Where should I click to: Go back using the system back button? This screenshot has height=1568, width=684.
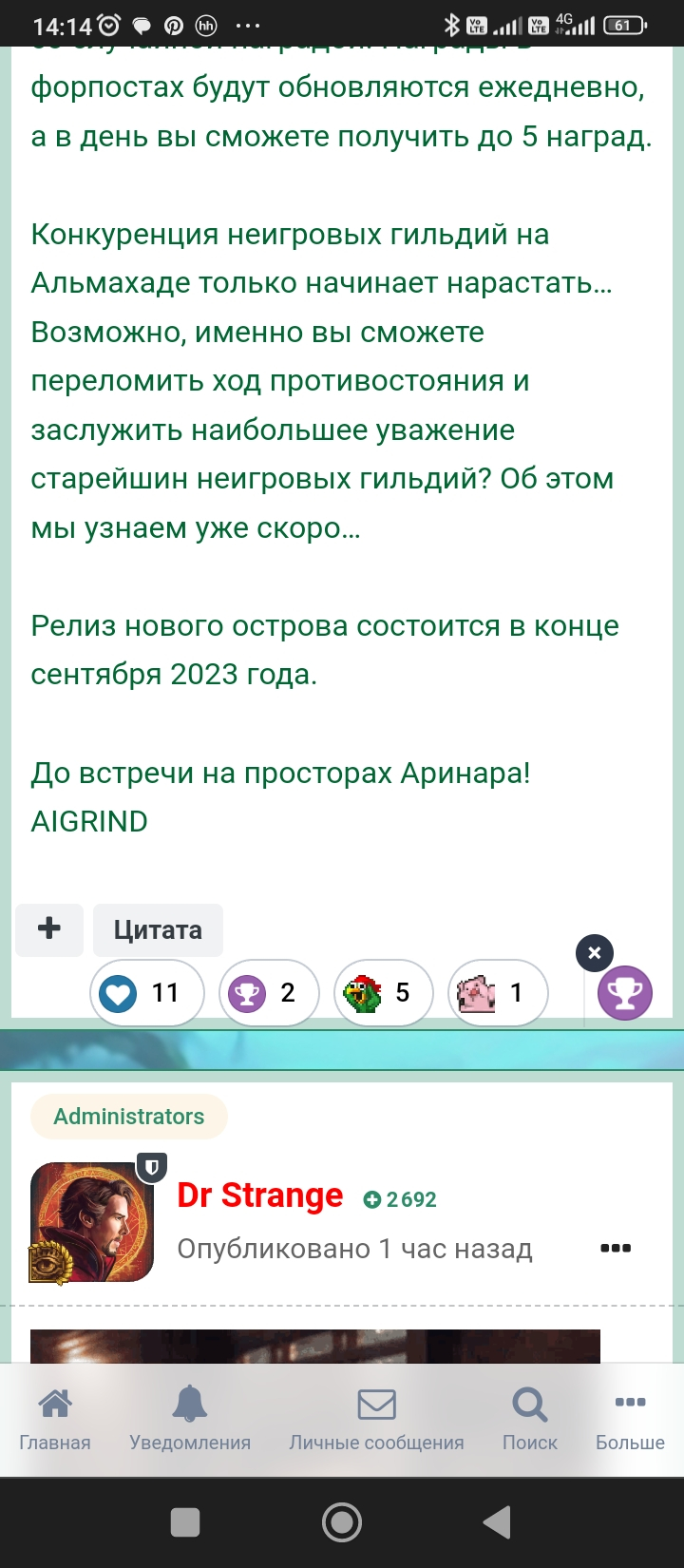497,1522
